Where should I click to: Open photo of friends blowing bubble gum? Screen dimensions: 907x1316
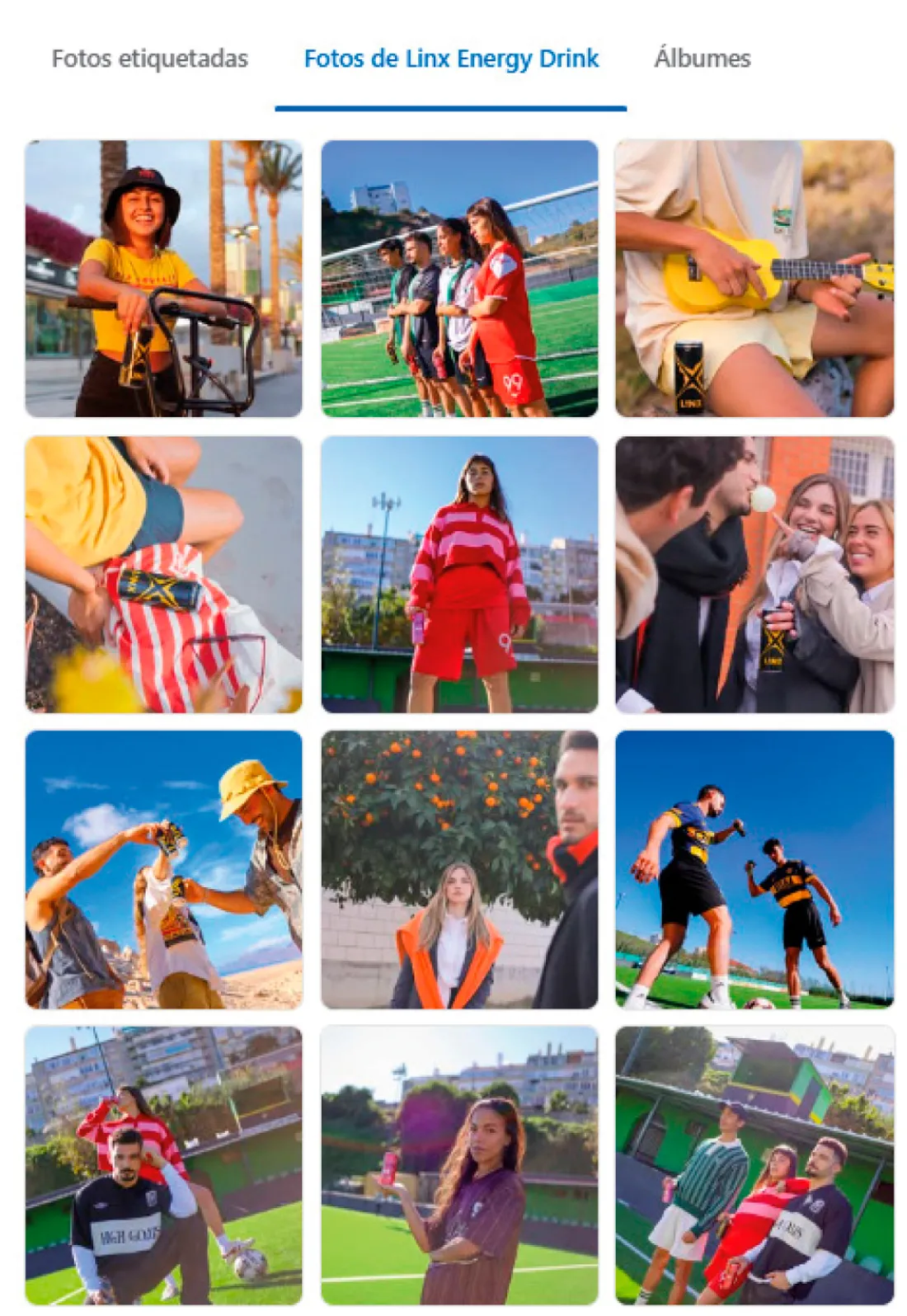pyautogui.click(x=754, y=574)
